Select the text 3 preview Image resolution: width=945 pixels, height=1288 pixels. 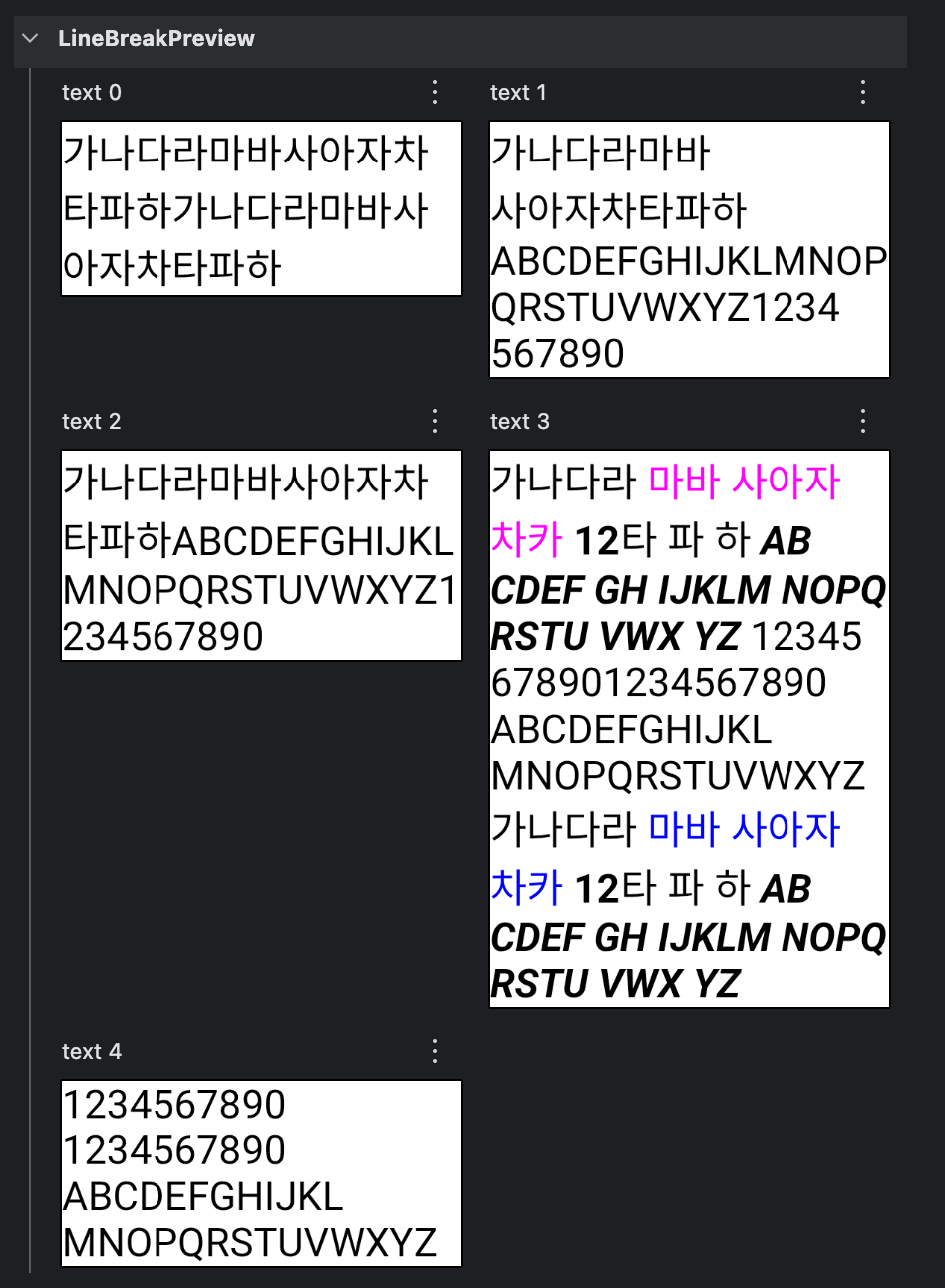[690, 729]
